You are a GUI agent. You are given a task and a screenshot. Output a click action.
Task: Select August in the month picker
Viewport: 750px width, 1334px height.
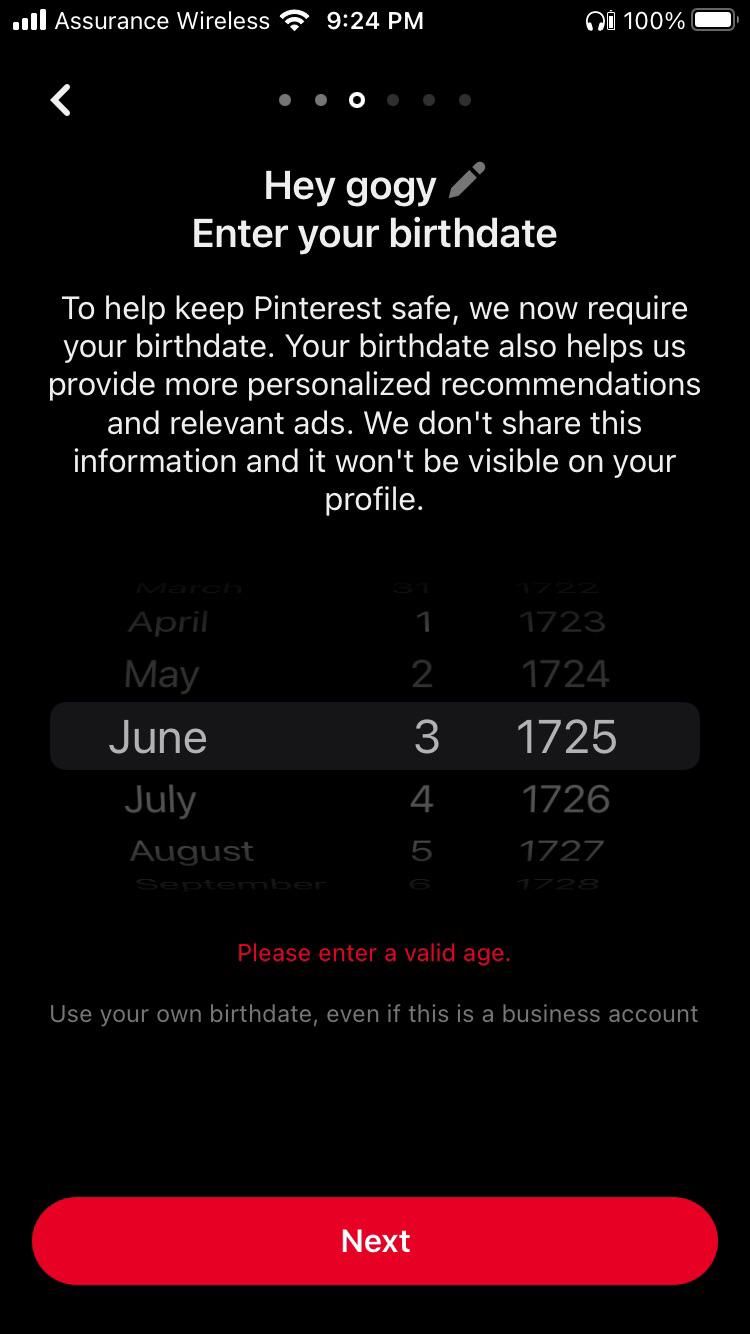click(192, 851)
